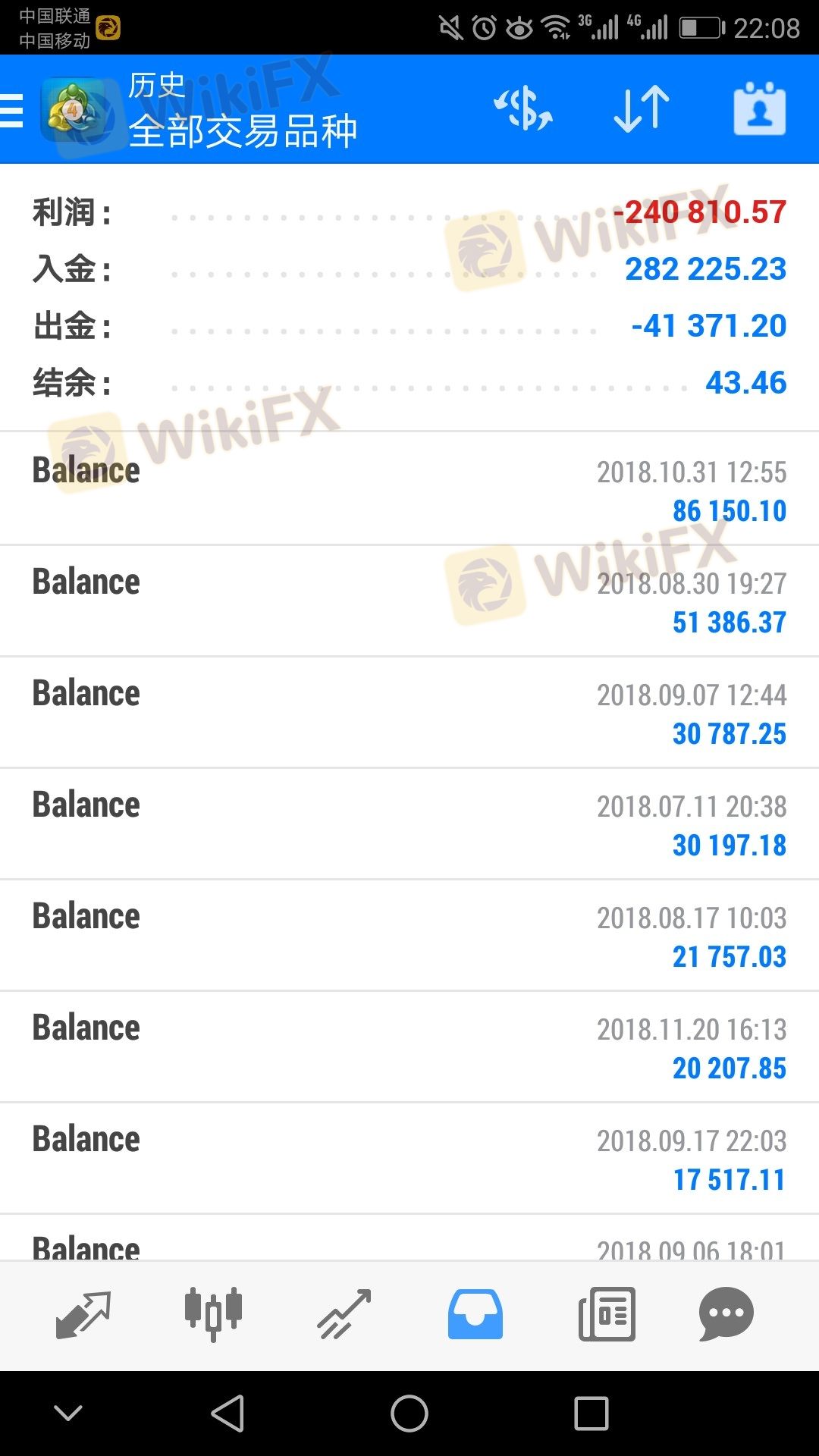Go to the system home screen

(x=409, y=1414)
